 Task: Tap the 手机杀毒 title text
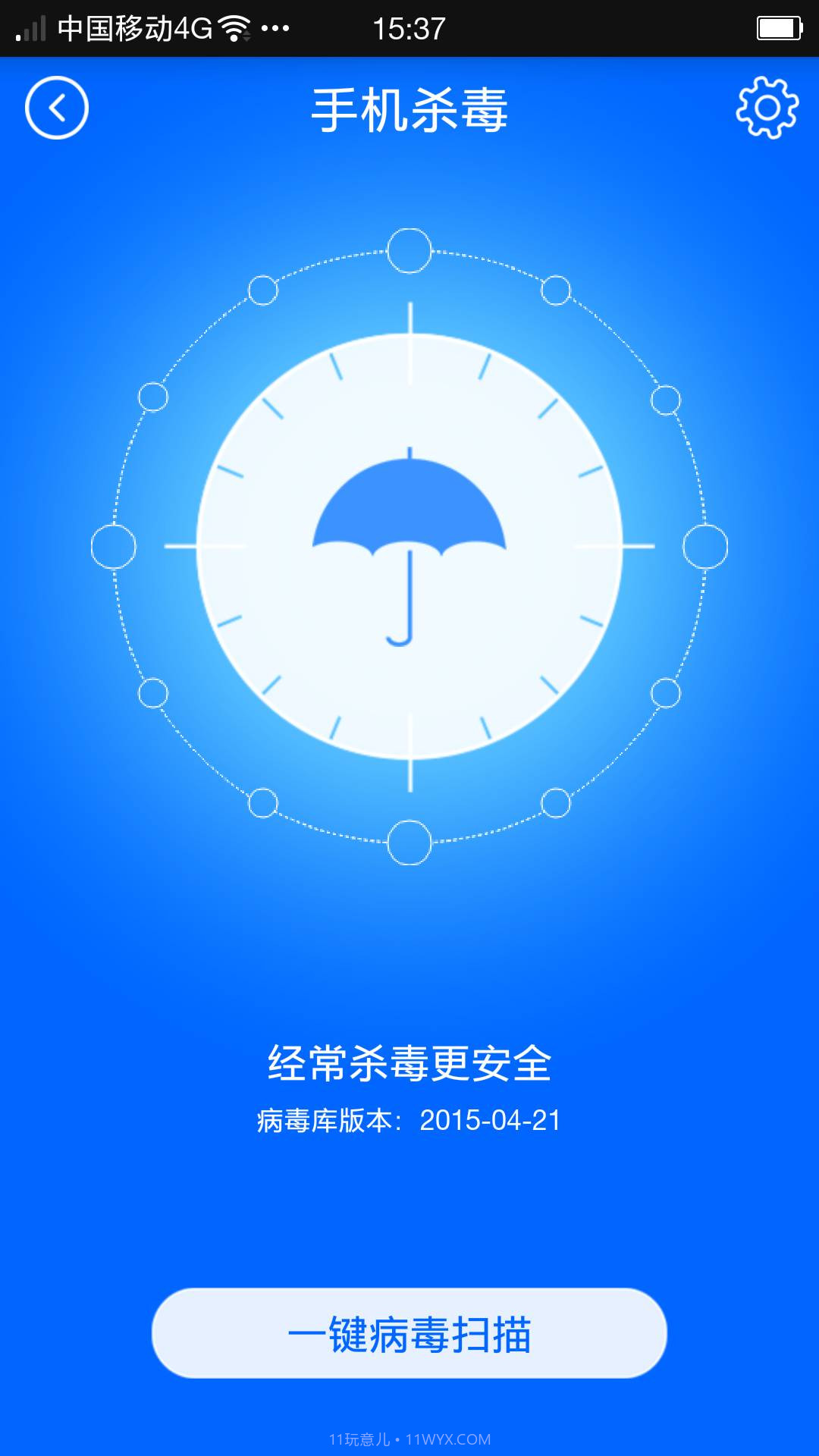click(x=409, y=108)
